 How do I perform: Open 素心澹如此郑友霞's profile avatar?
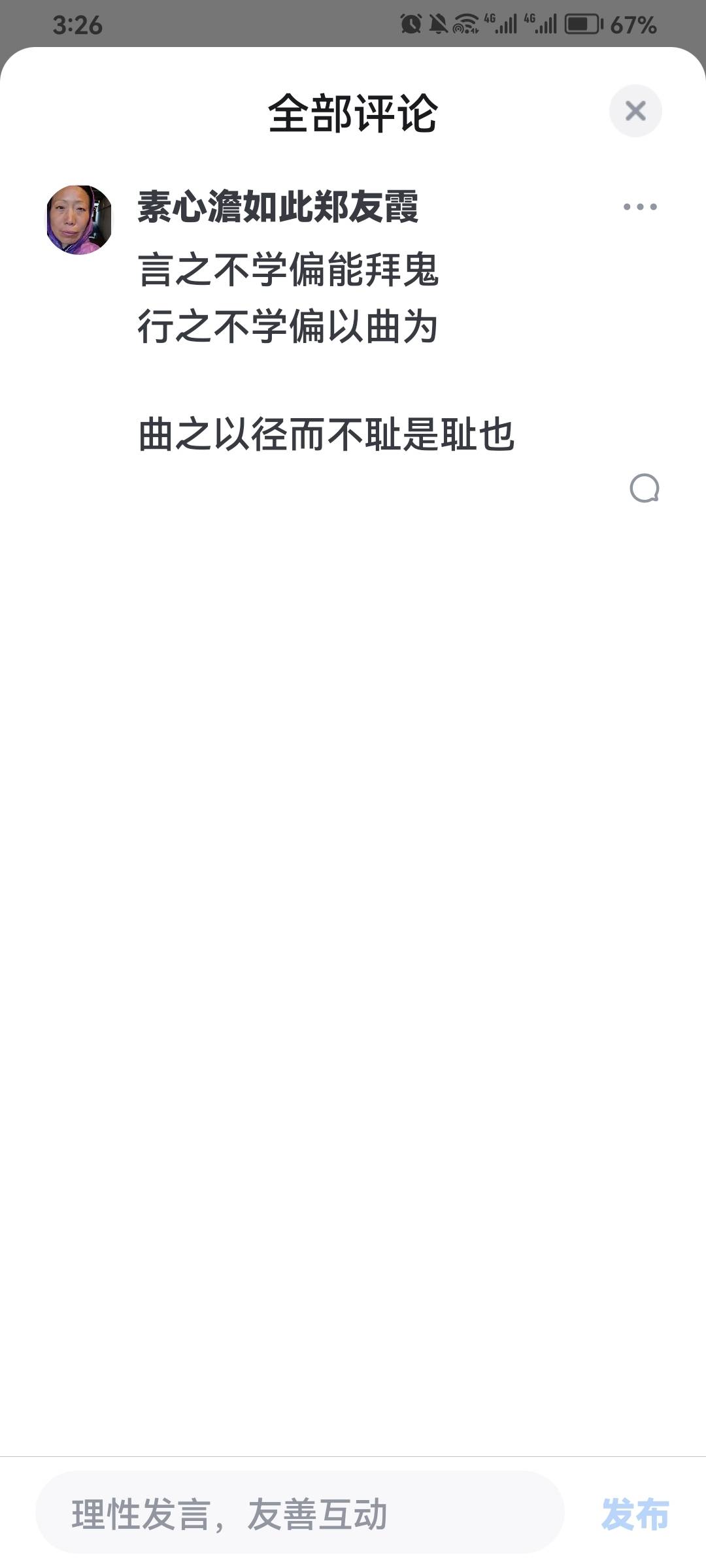[x=79, y=220]
